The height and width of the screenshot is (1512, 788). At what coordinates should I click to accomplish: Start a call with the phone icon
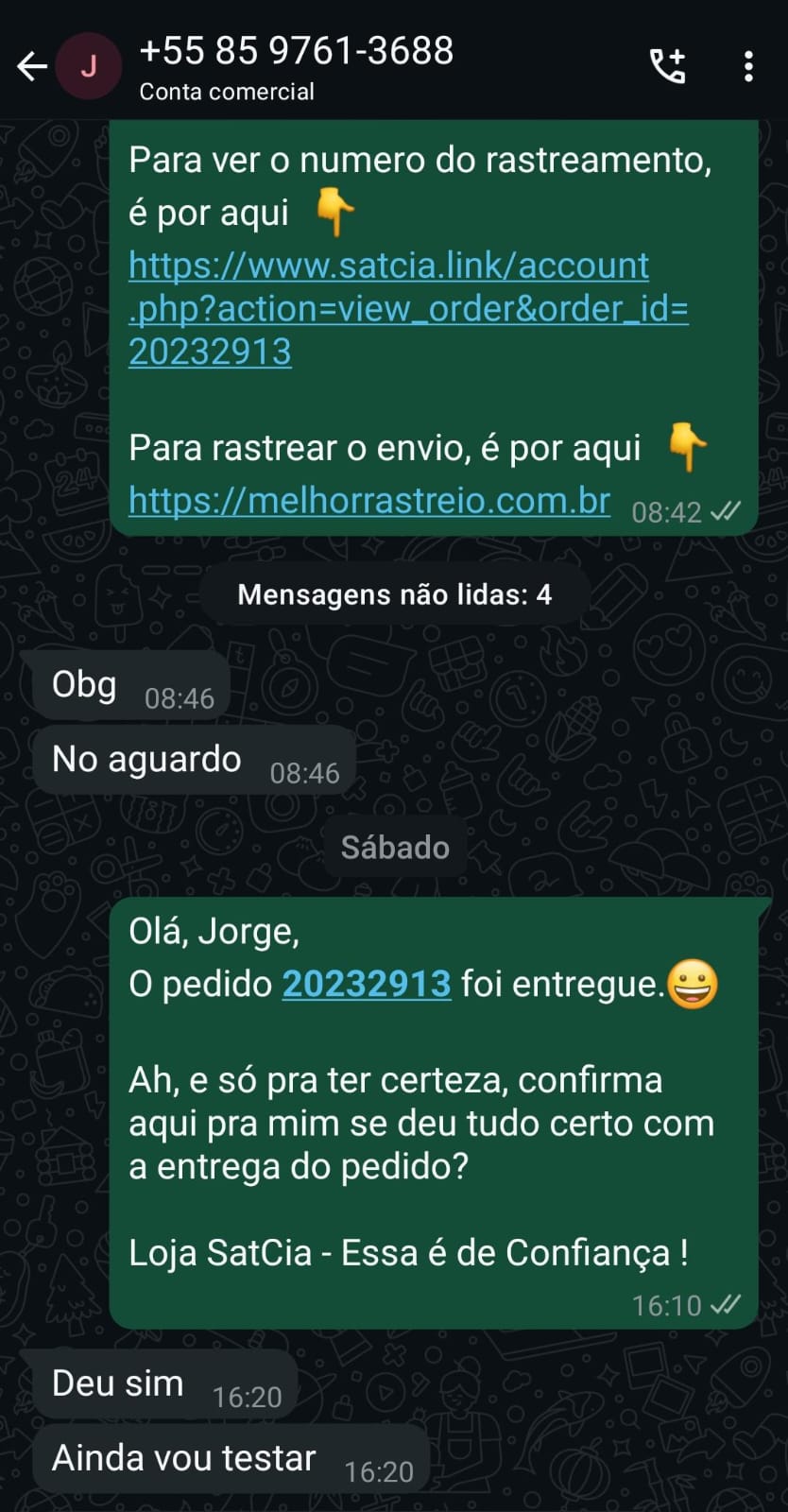point(667,66)
